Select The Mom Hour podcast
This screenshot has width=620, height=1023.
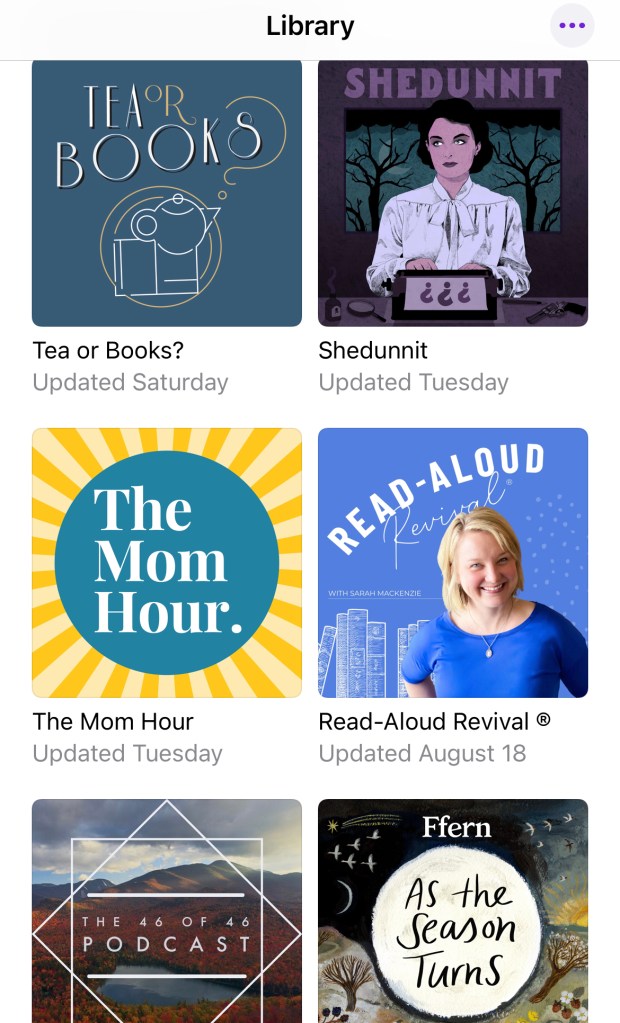pos(167,563)
